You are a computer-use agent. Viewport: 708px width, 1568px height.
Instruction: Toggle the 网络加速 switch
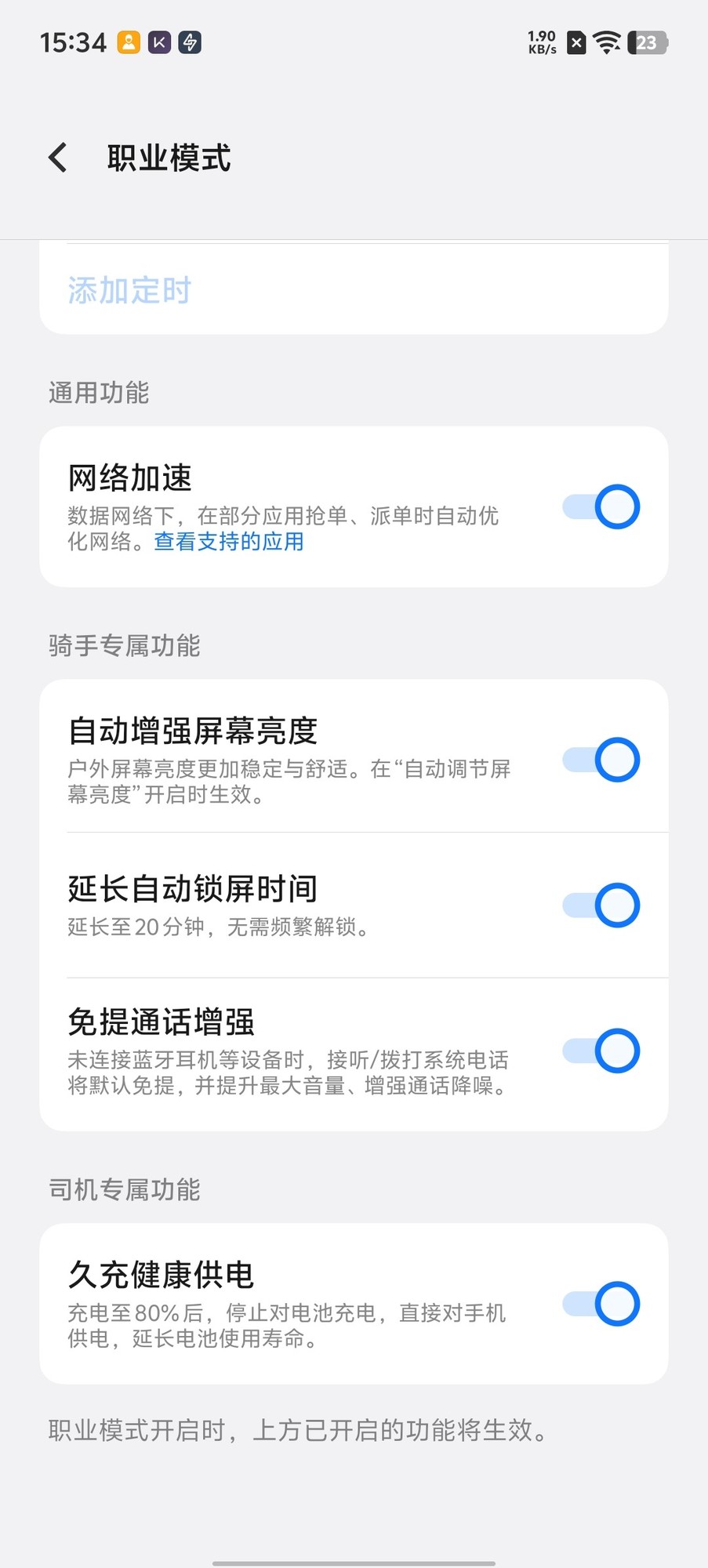[x=602, y=507]
